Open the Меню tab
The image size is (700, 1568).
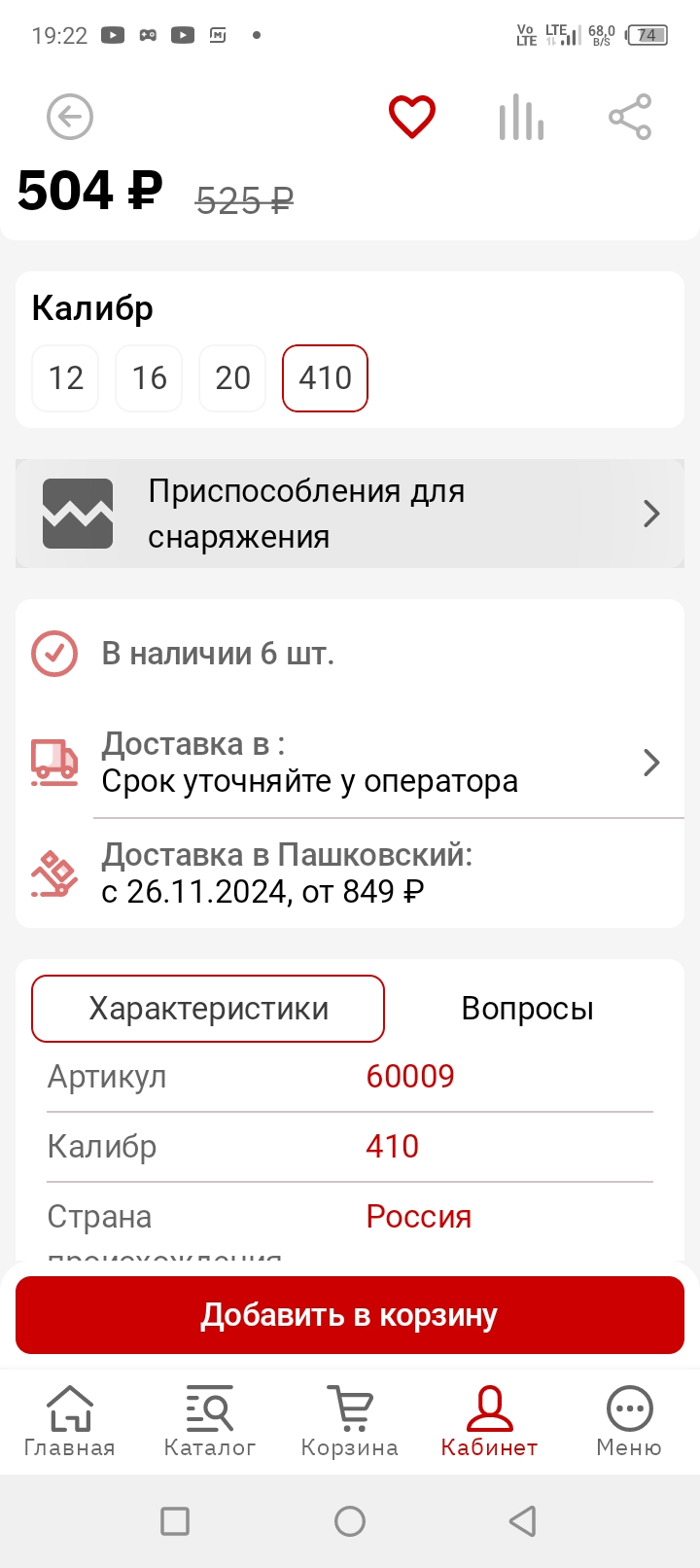click(630, 1421)
